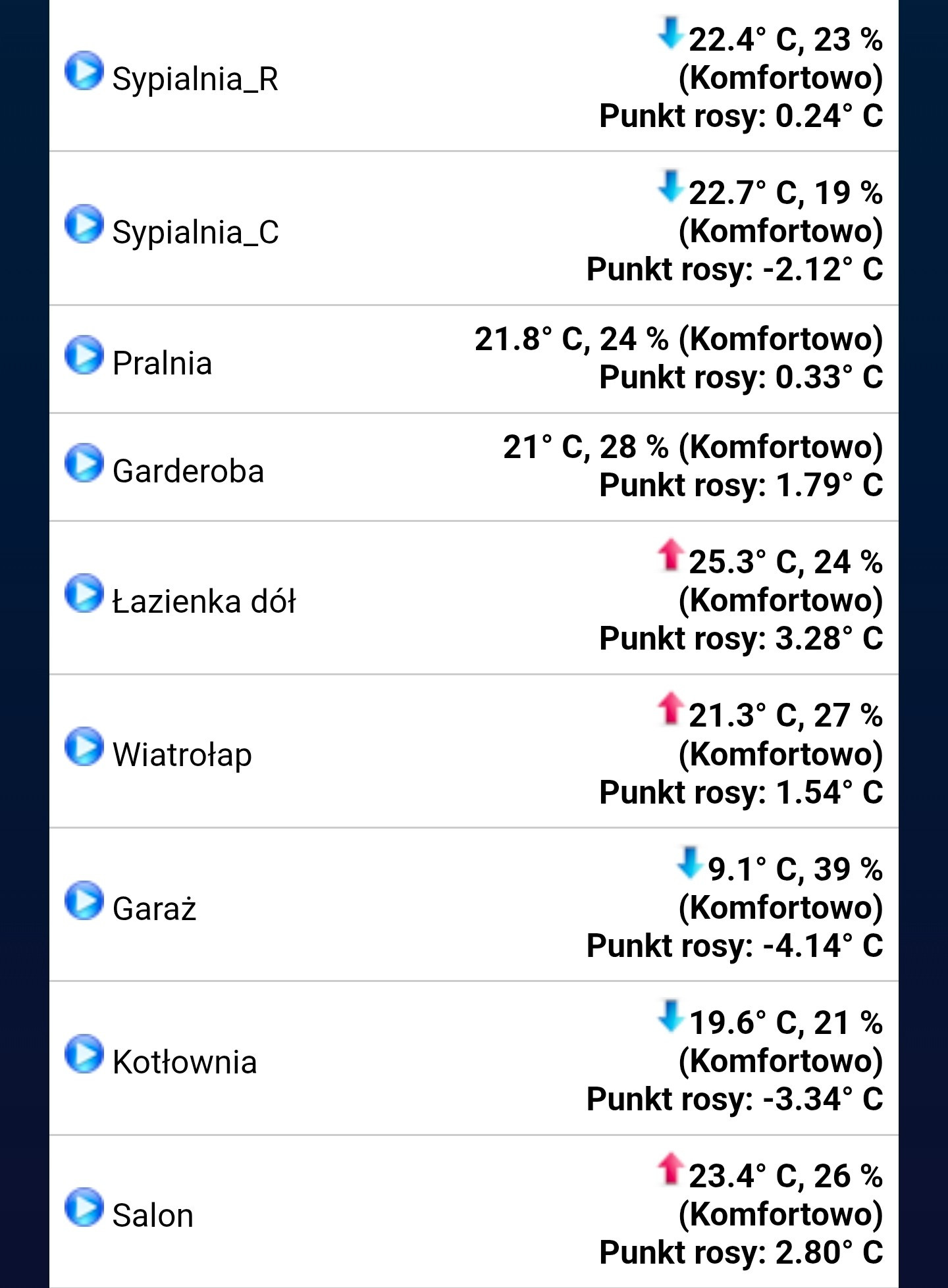Open the Salon sensor row

point(153,1215)
